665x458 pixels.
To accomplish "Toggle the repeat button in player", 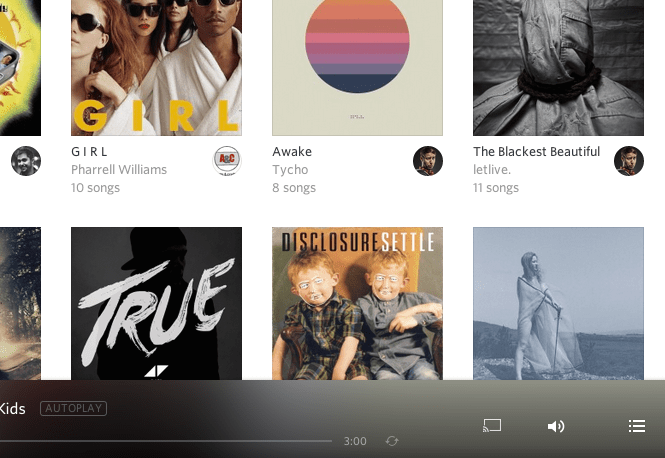I will 392,441.
